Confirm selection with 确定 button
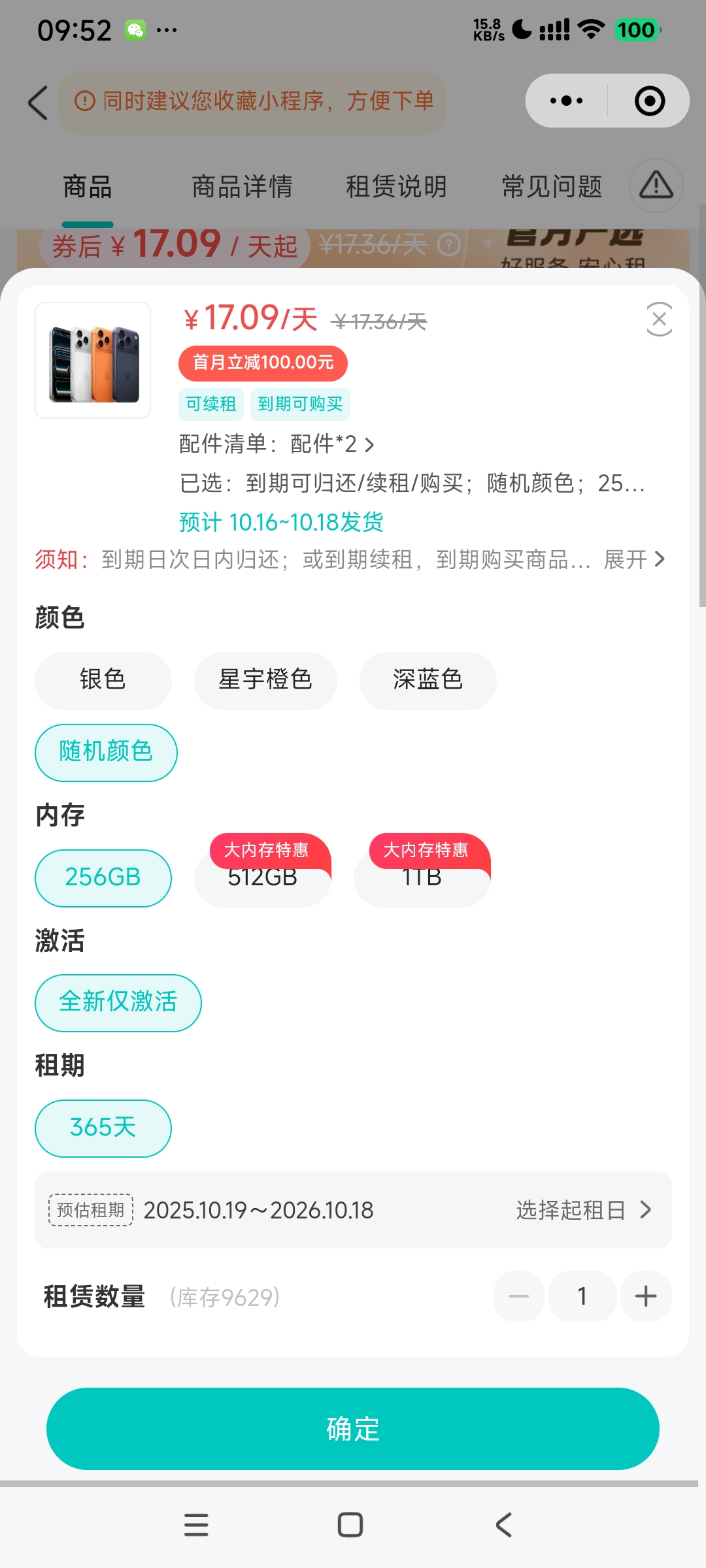Viewport: 706px width, 1568px height. (353, 1429)
